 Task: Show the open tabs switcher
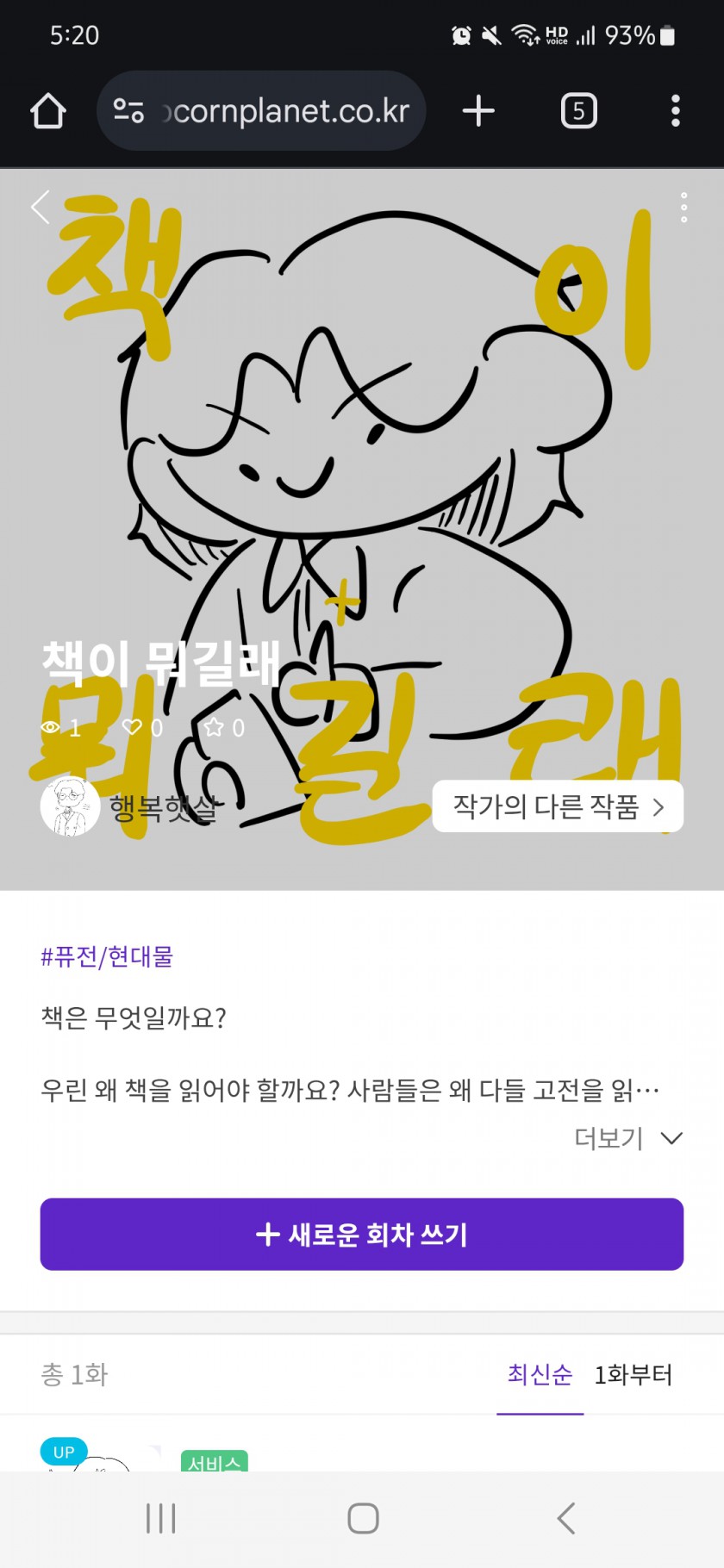[x=578, y=111]
